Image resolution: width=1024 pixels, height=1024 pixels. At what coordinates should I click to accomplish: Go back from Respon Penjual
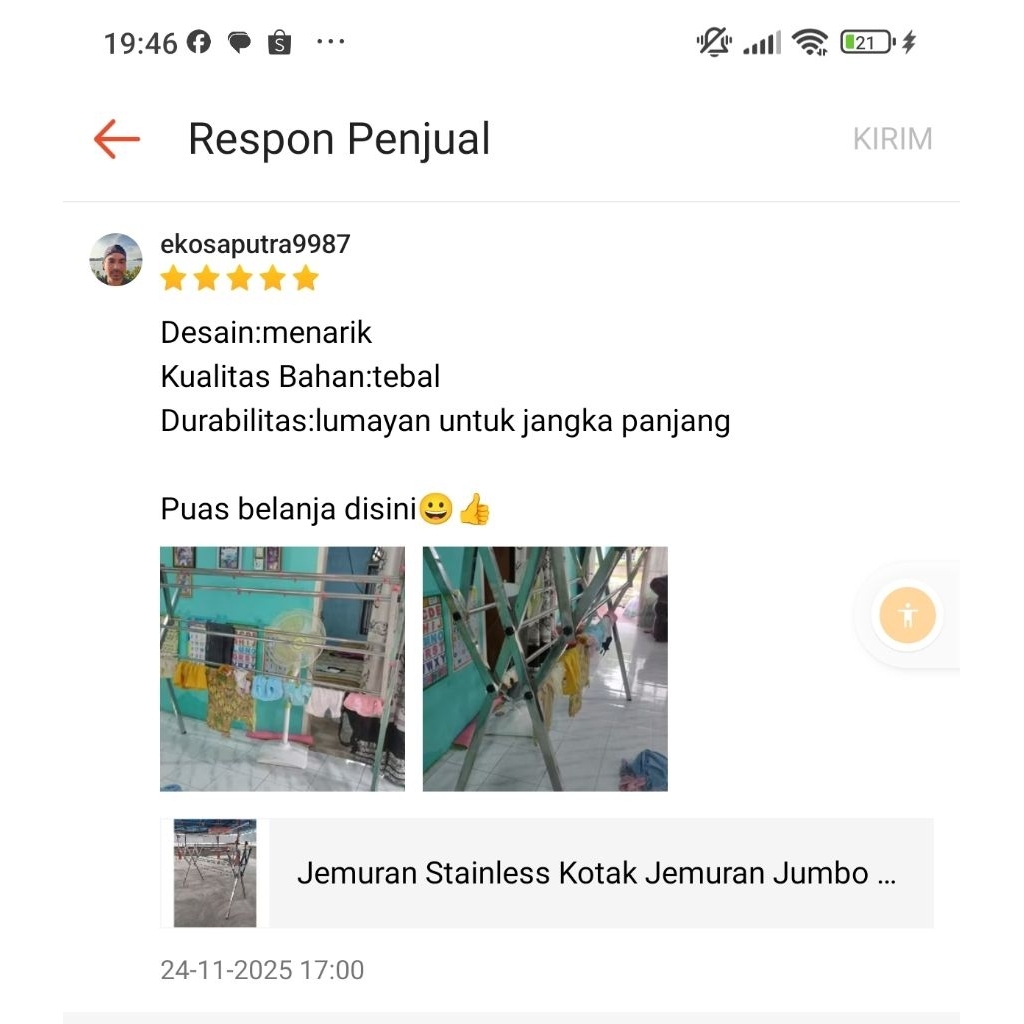117,139
